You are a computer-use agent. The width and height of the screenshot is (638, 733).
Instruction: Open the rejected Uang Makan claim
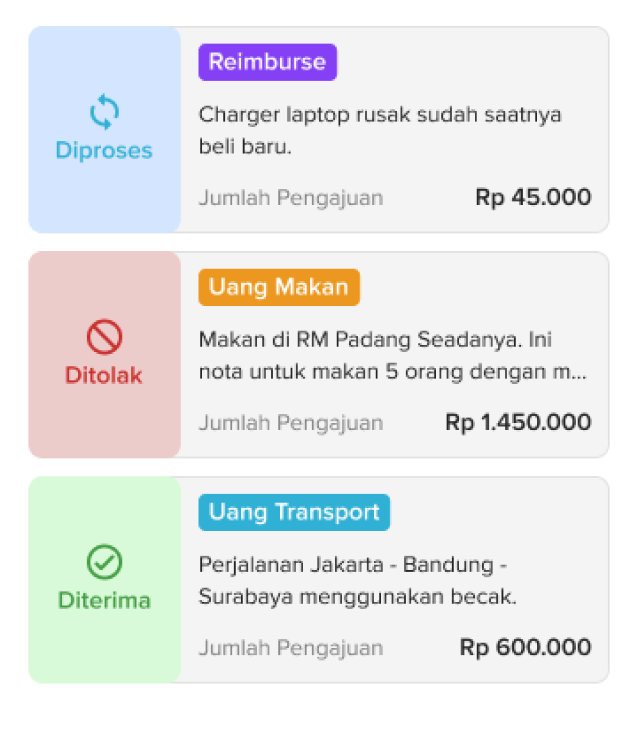tap(394, 356)
